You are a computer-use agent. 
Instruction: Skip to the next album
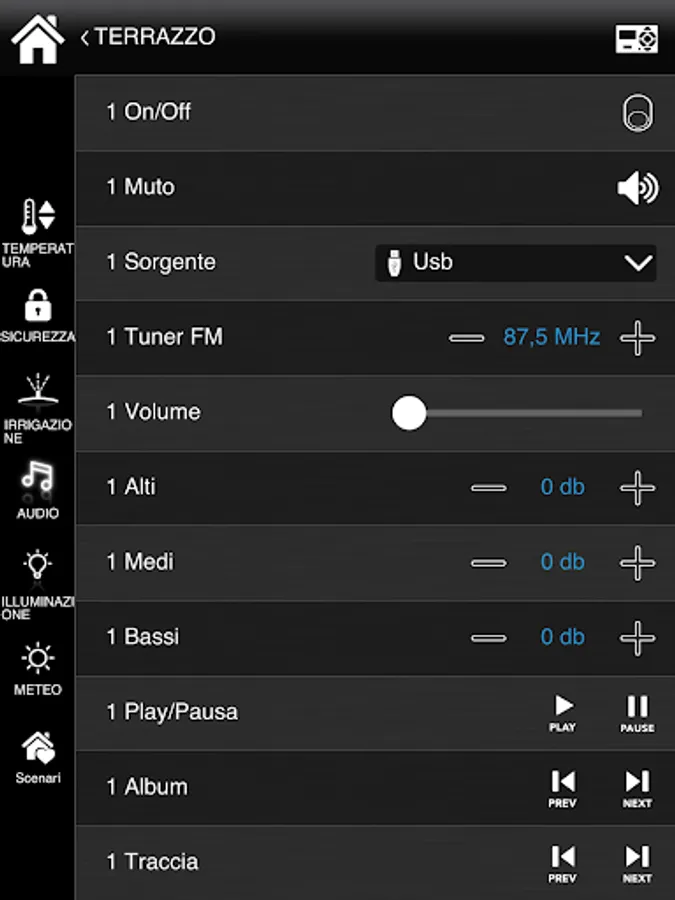637,789
